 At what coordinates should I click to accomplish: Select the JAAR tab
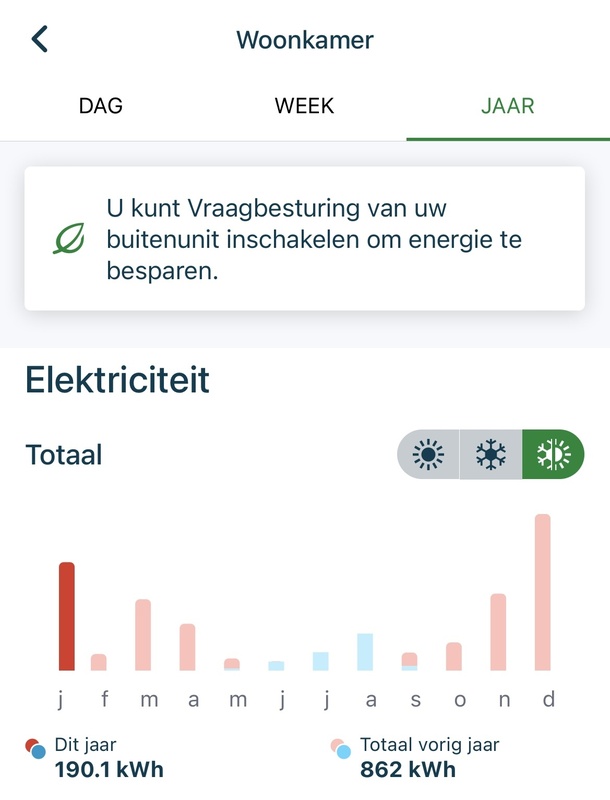pyautogui.click(x=507, y=106)
